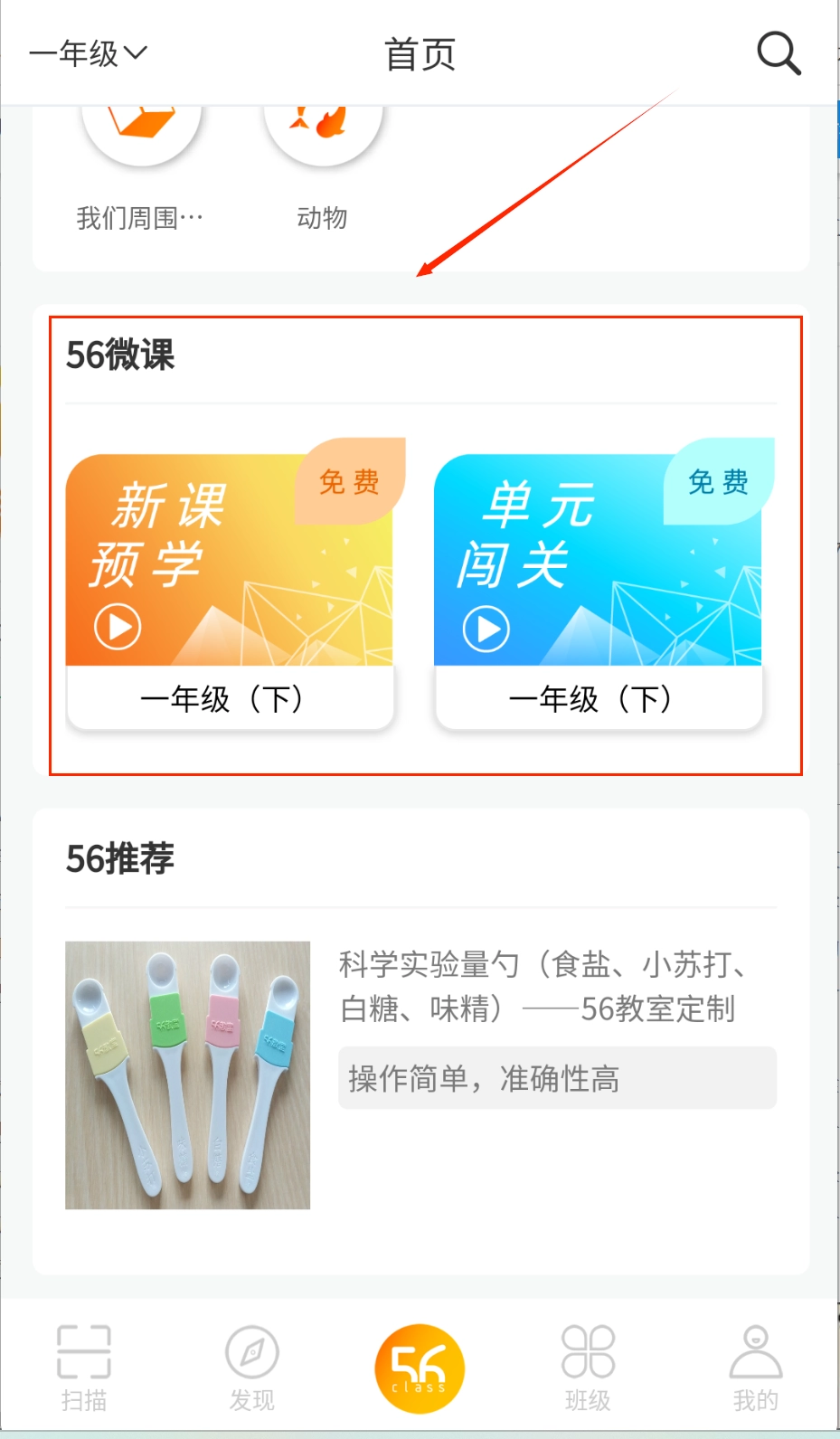
Task: Tap the search magnifier icon
Action: [x=778, y=53]
